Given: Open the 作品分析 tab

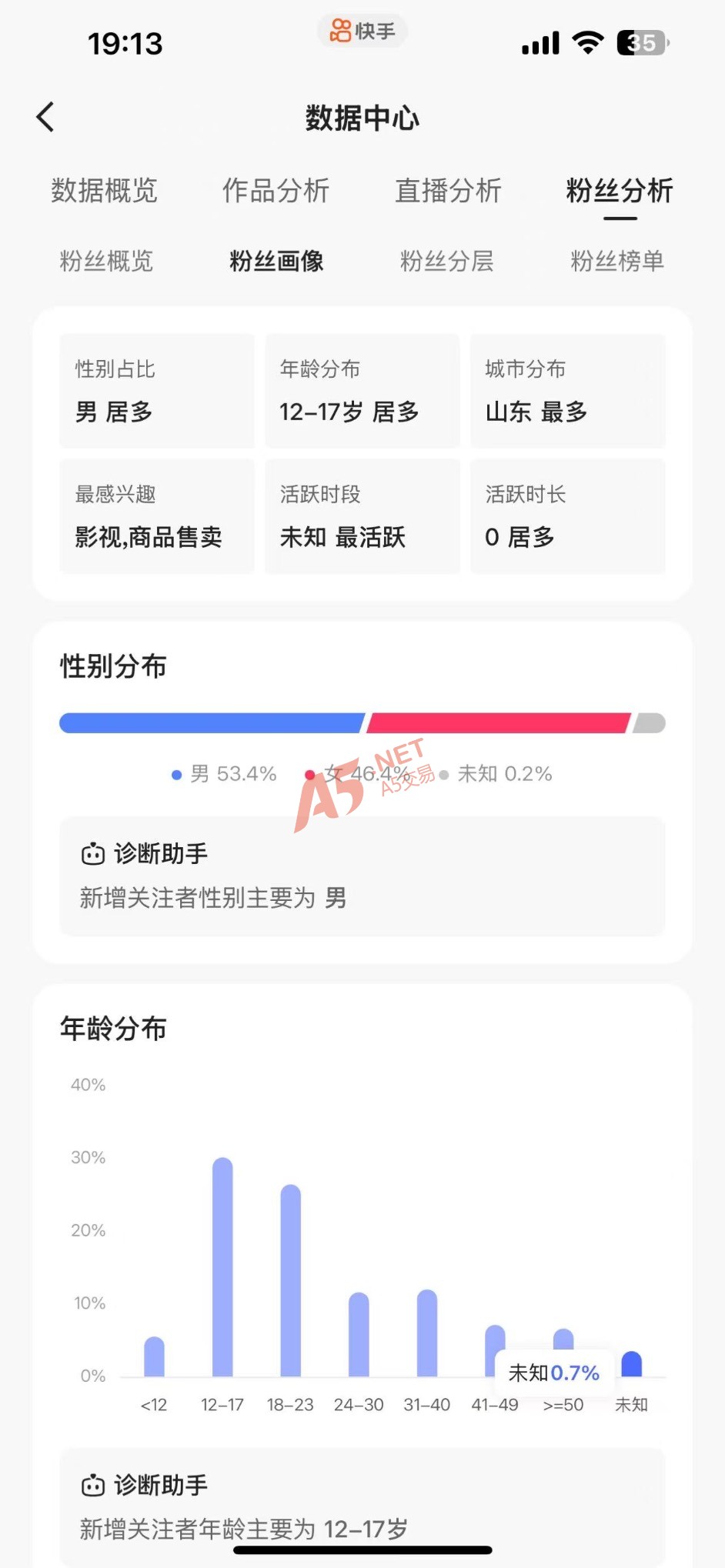Looking at the screenshot, I should click(276, 191).
